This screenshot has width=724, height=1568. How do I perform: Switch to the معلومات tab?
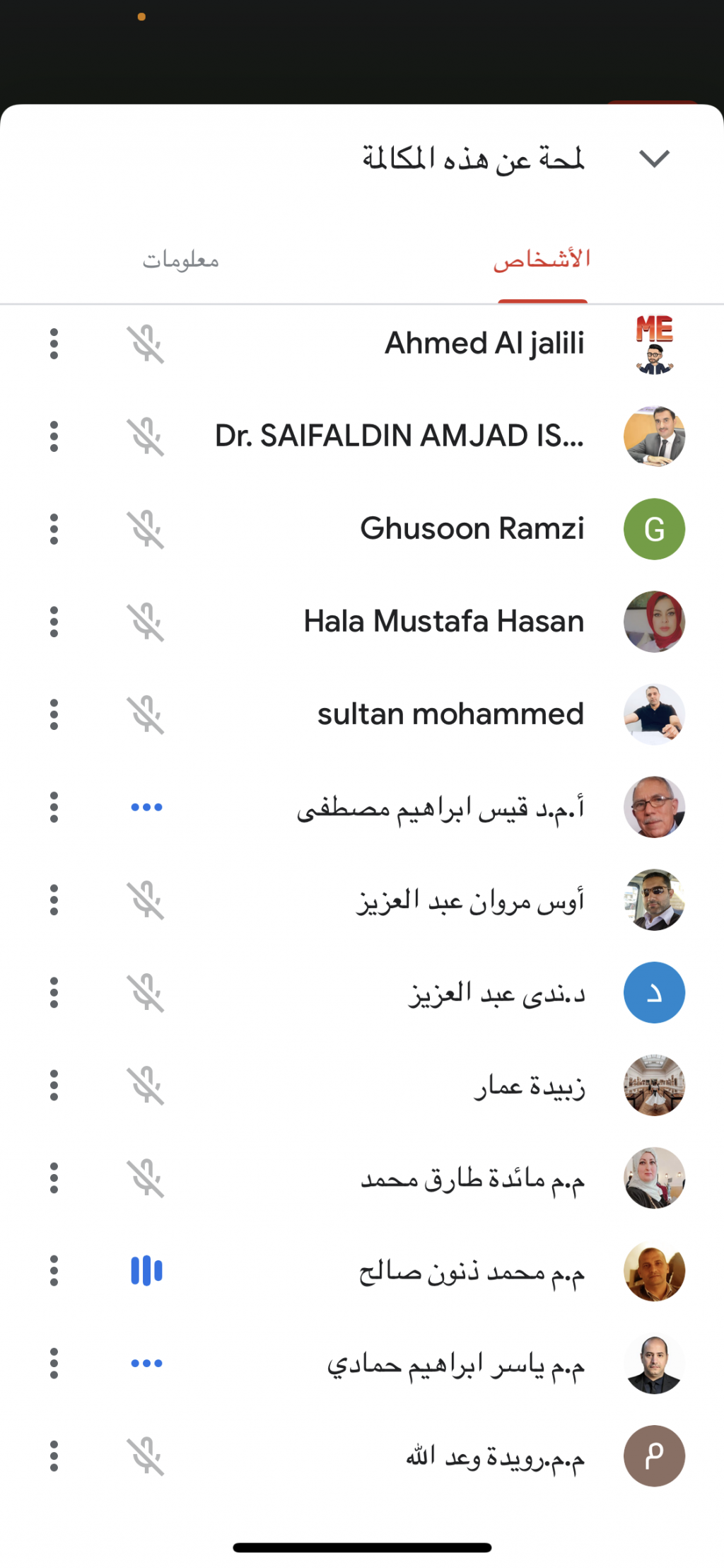(181, 260)
